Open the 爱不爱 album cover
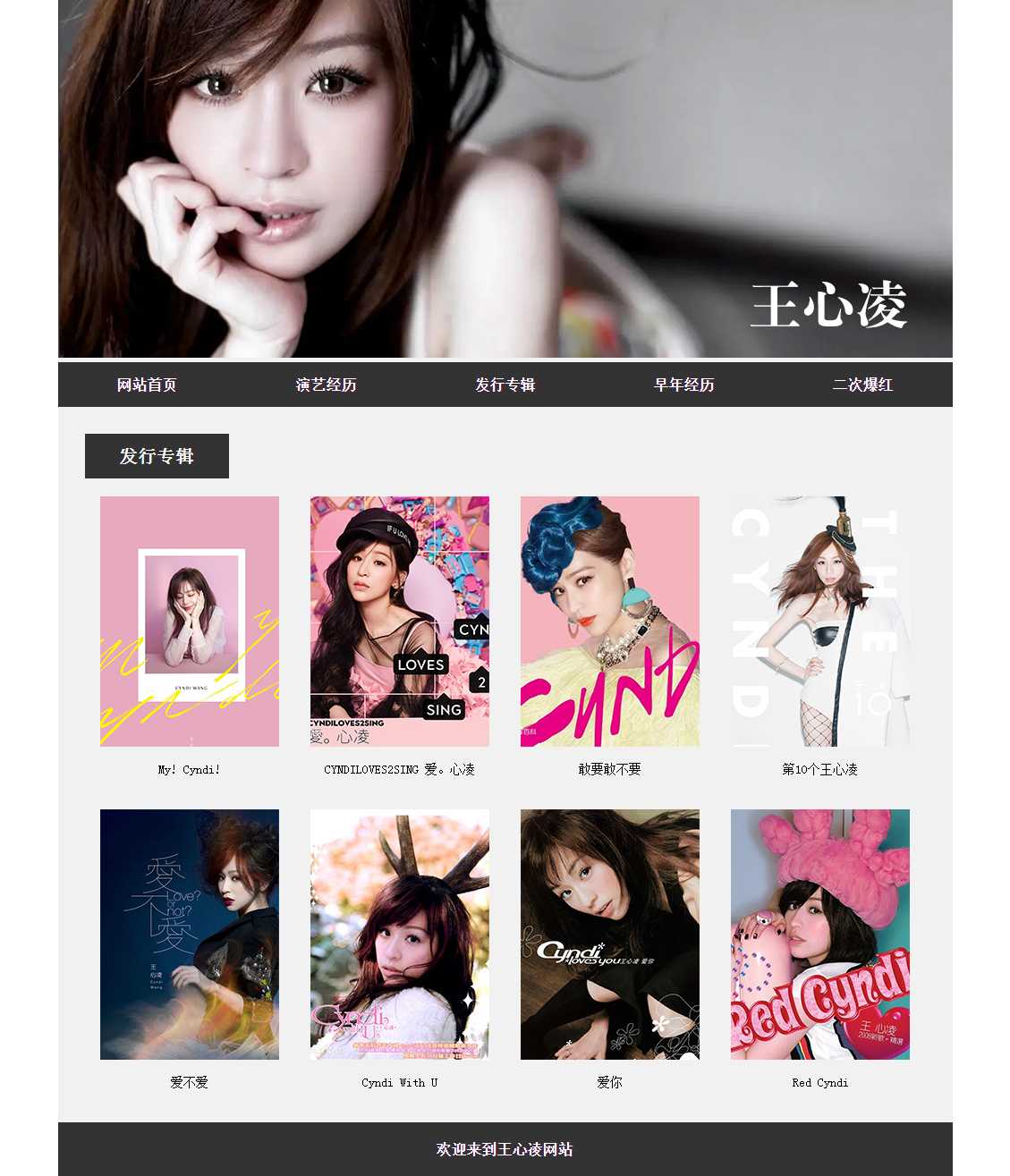 coord(190,935)
